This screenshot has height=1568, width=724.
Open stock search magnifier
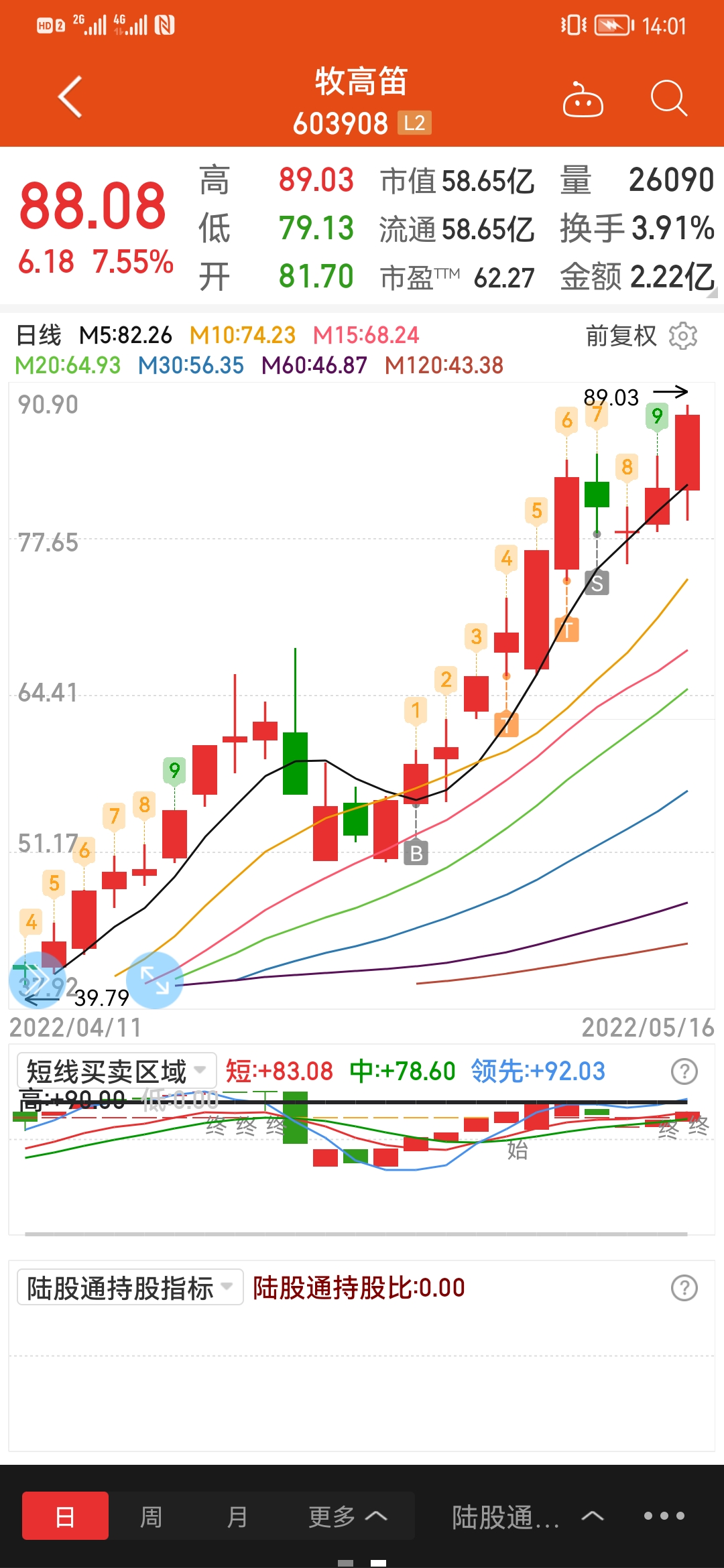669,99
